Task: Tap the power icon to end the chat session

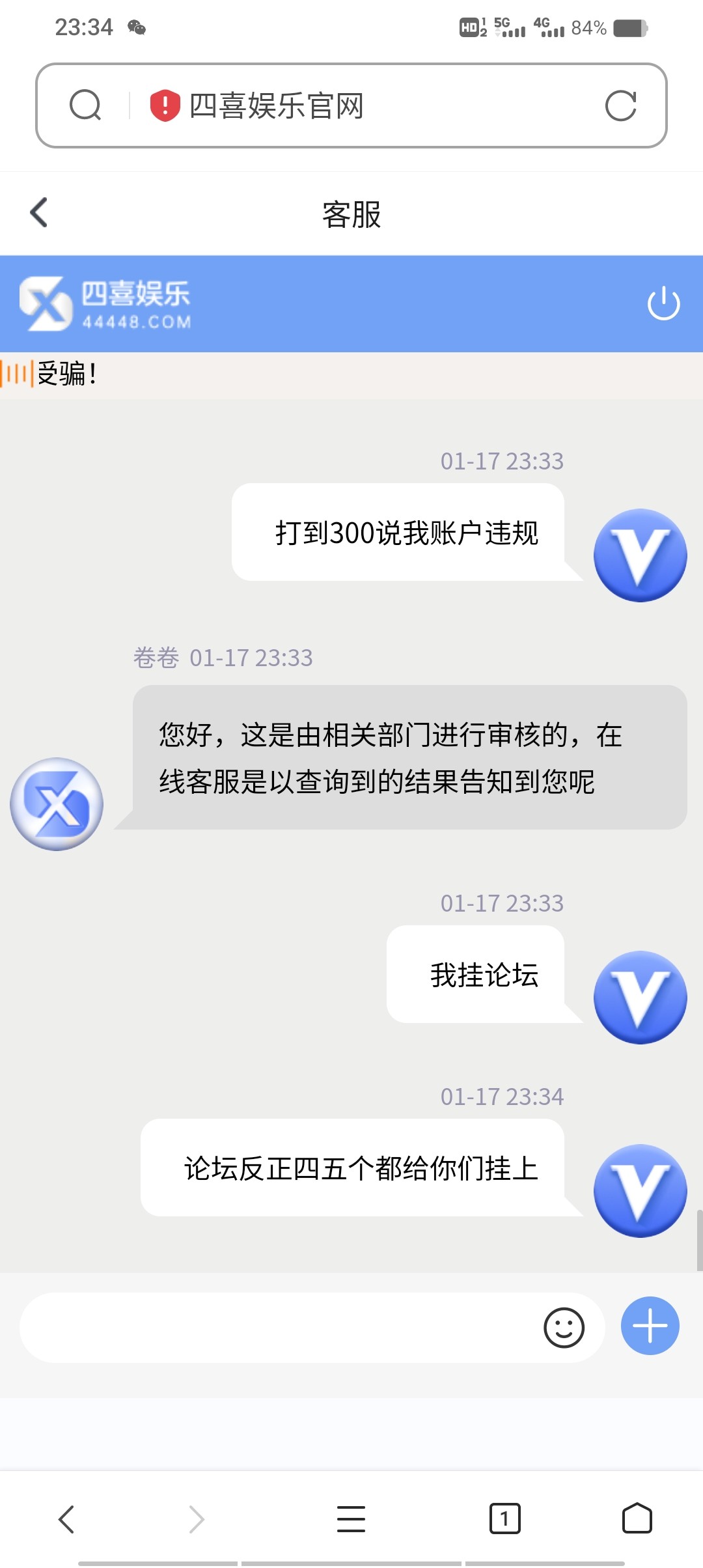Action: [x=662, y=304]
